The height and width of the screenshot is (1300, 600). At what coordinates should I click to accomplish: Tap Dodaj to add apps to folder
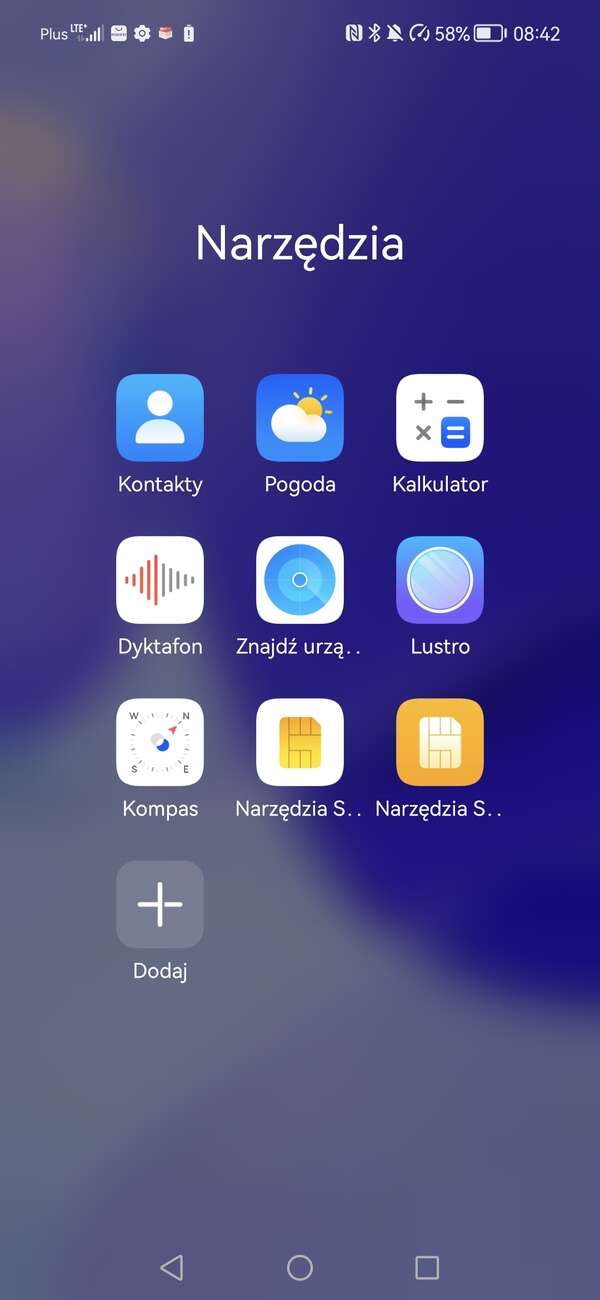[x=160, y=904]
